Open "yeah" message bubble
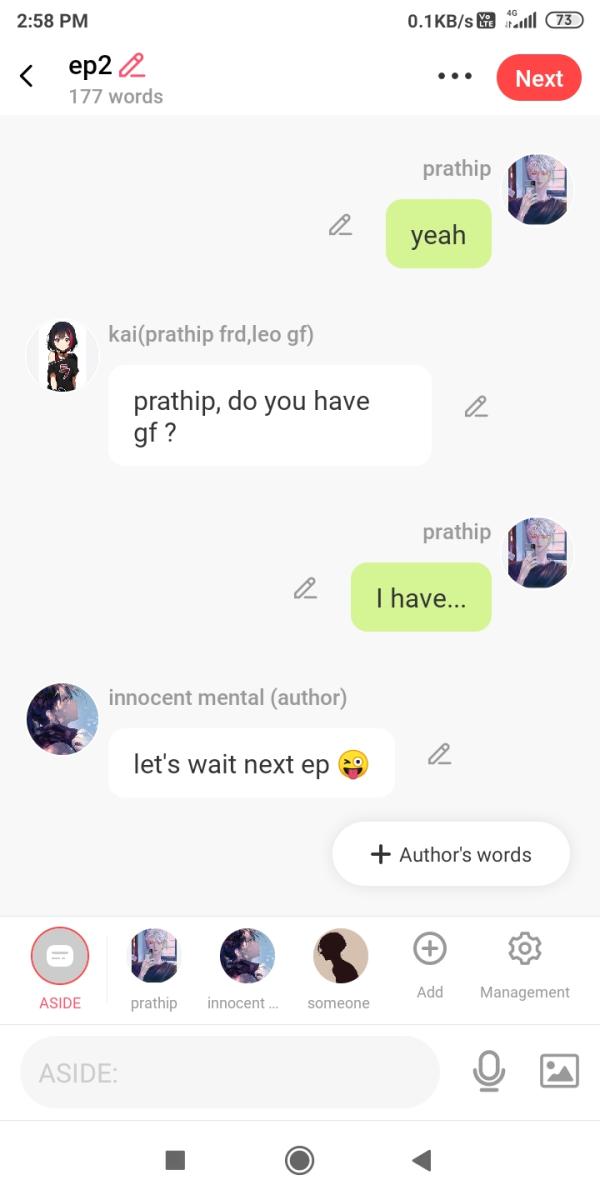The width and height of the screenshot is (600, 1200). pyautogui.click(x=438, y=235)
